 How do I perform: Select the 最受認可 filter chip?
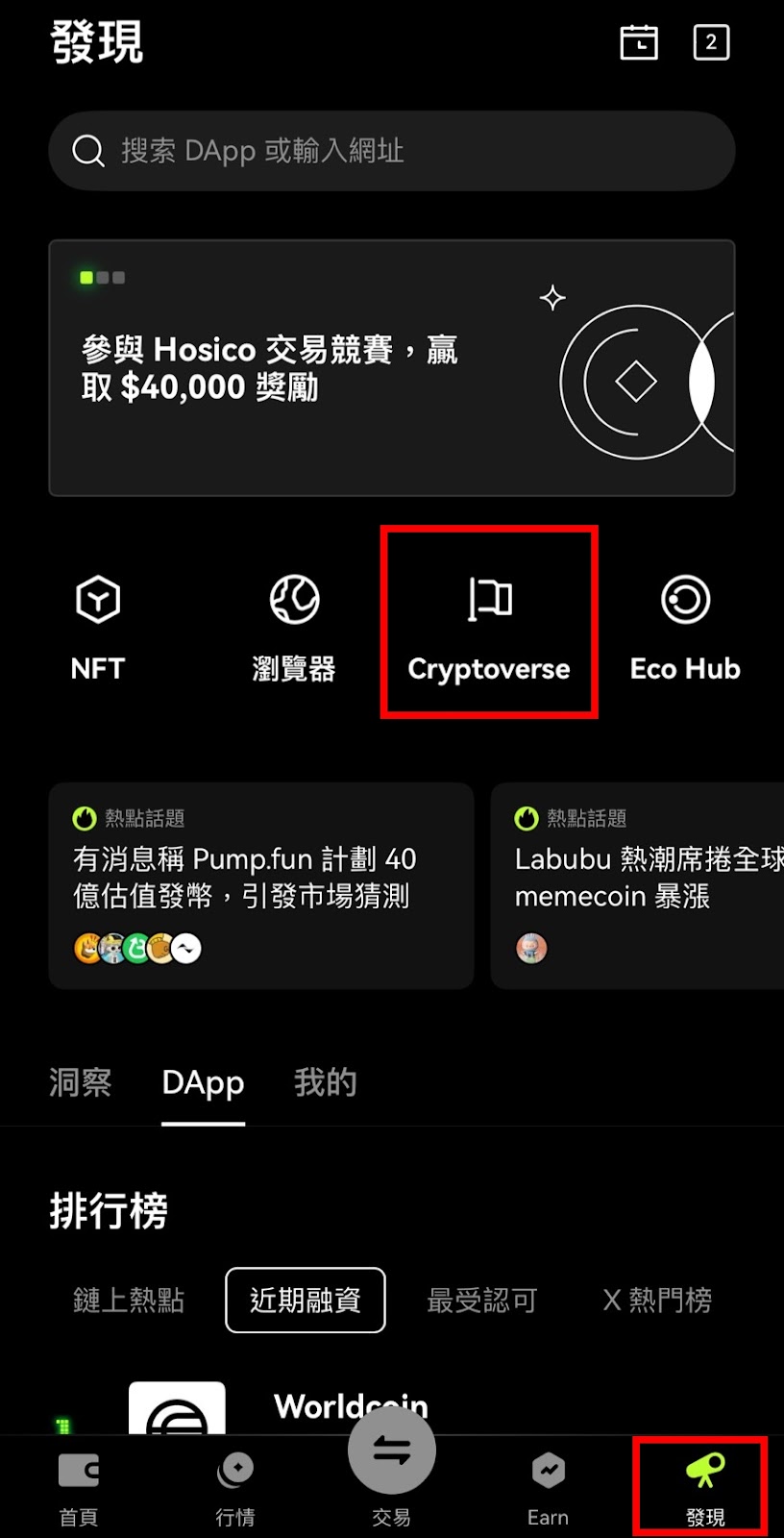[482, 1300]
